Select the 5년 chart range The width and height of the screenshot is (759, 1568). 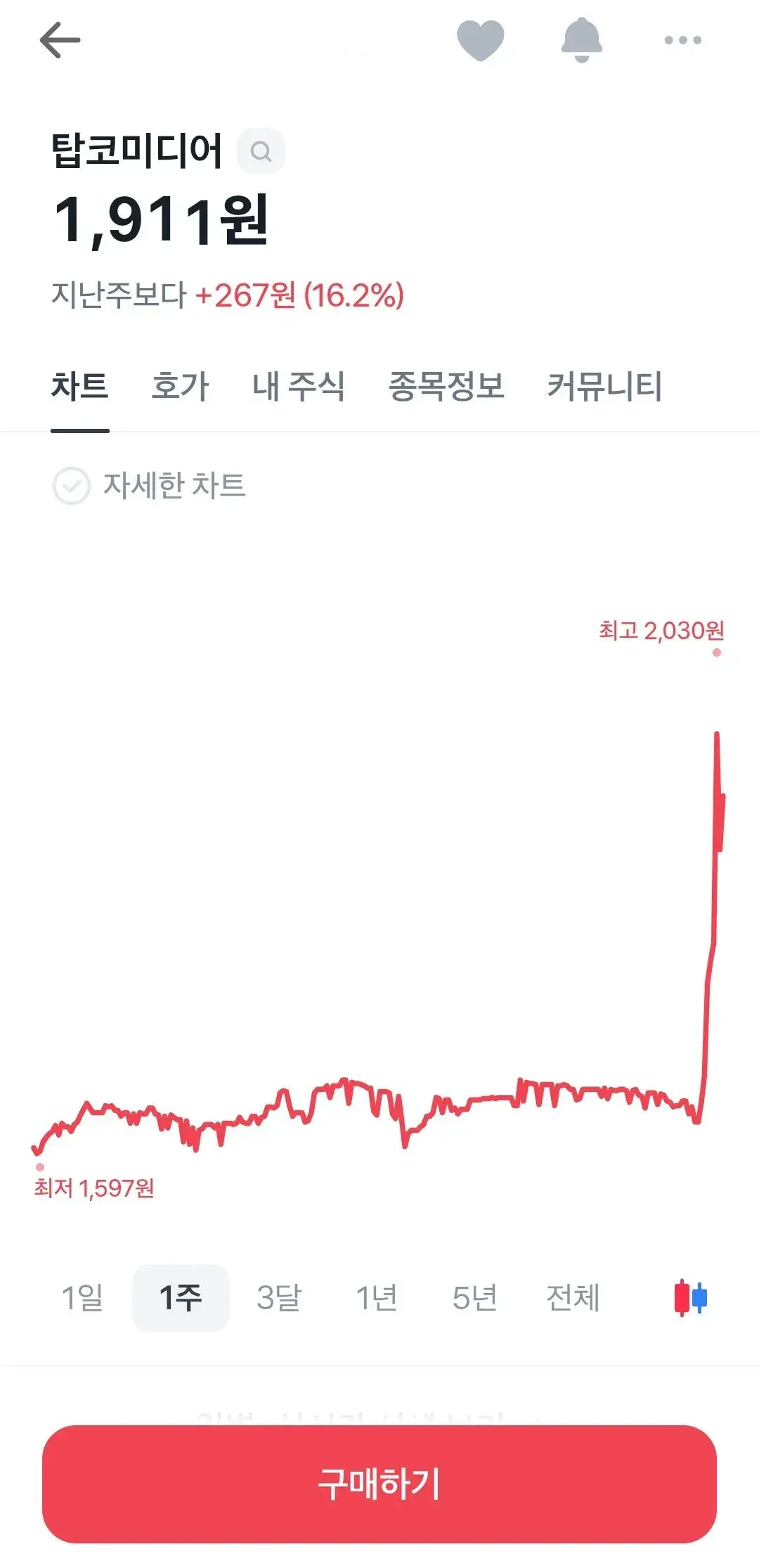(475, 1299)
